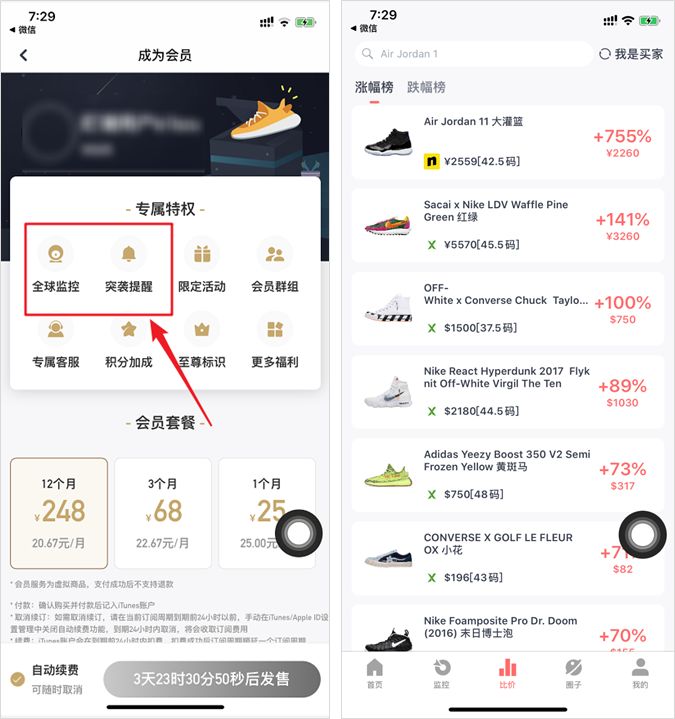Open the Air Jordan 11 大灌篮 listing
This screenshot has height=719, width=675.
tap(508, 142)
